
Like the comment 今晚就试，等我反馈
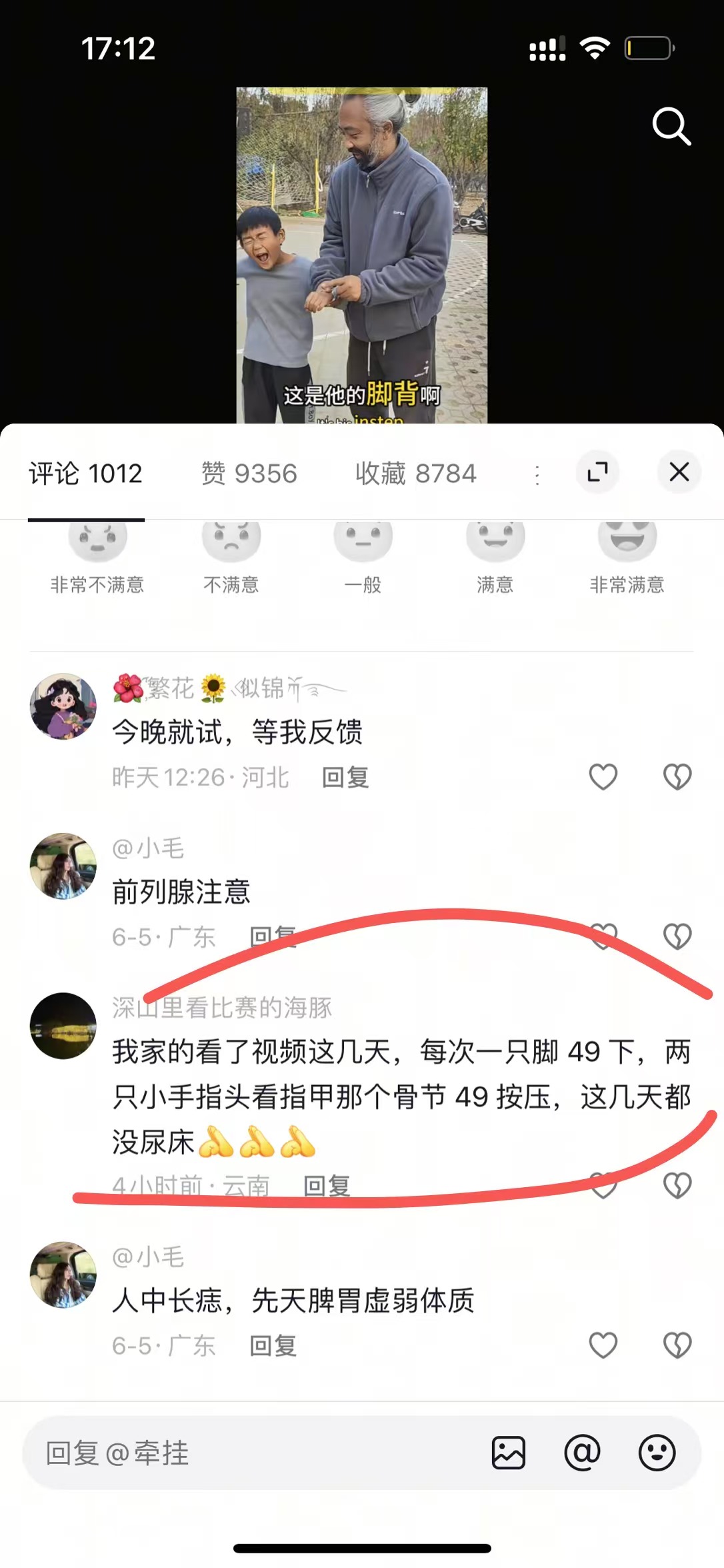[603, 777]
